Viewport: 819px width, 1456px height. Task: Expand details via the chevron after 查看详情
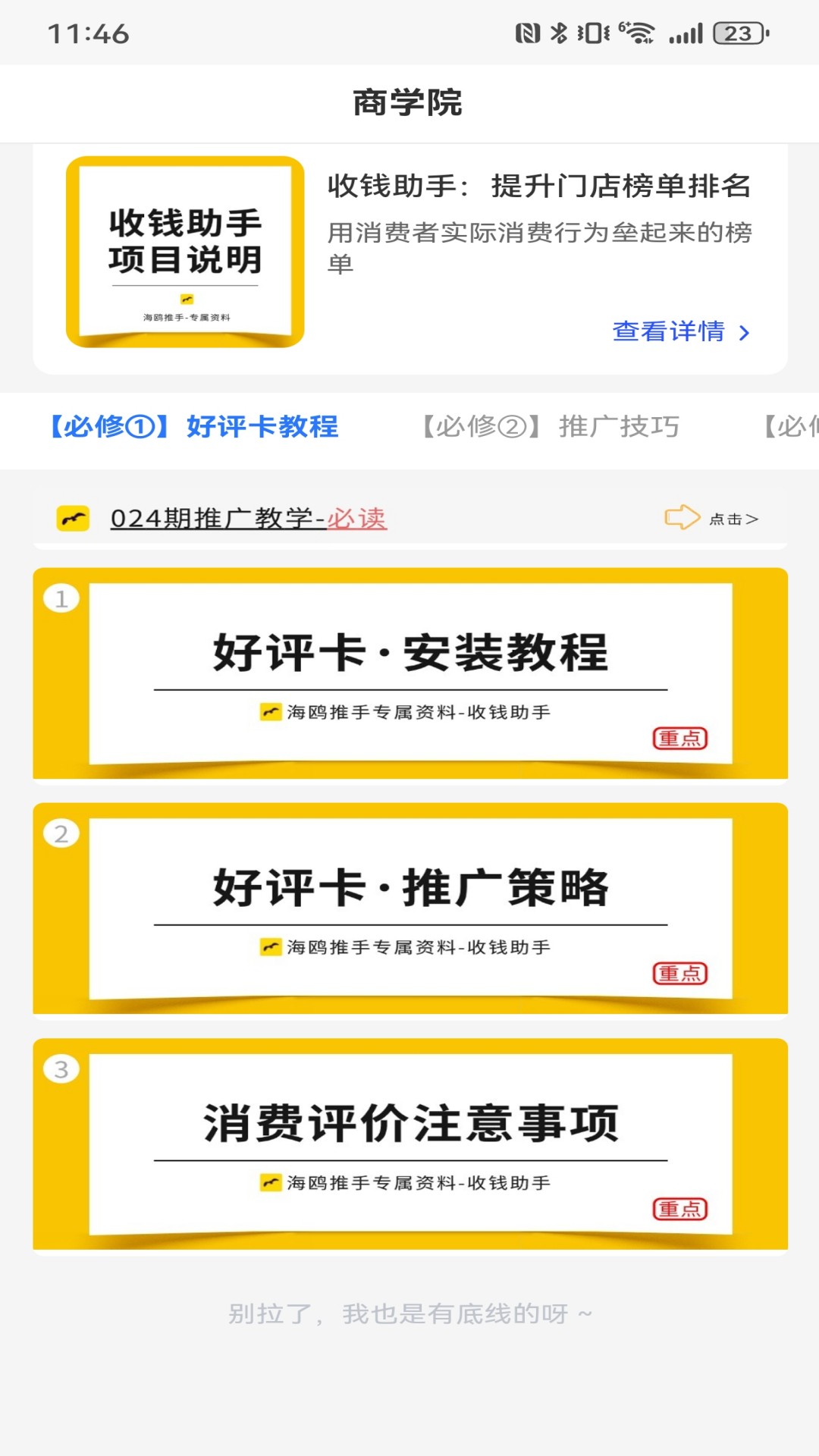tap(744, 332)
